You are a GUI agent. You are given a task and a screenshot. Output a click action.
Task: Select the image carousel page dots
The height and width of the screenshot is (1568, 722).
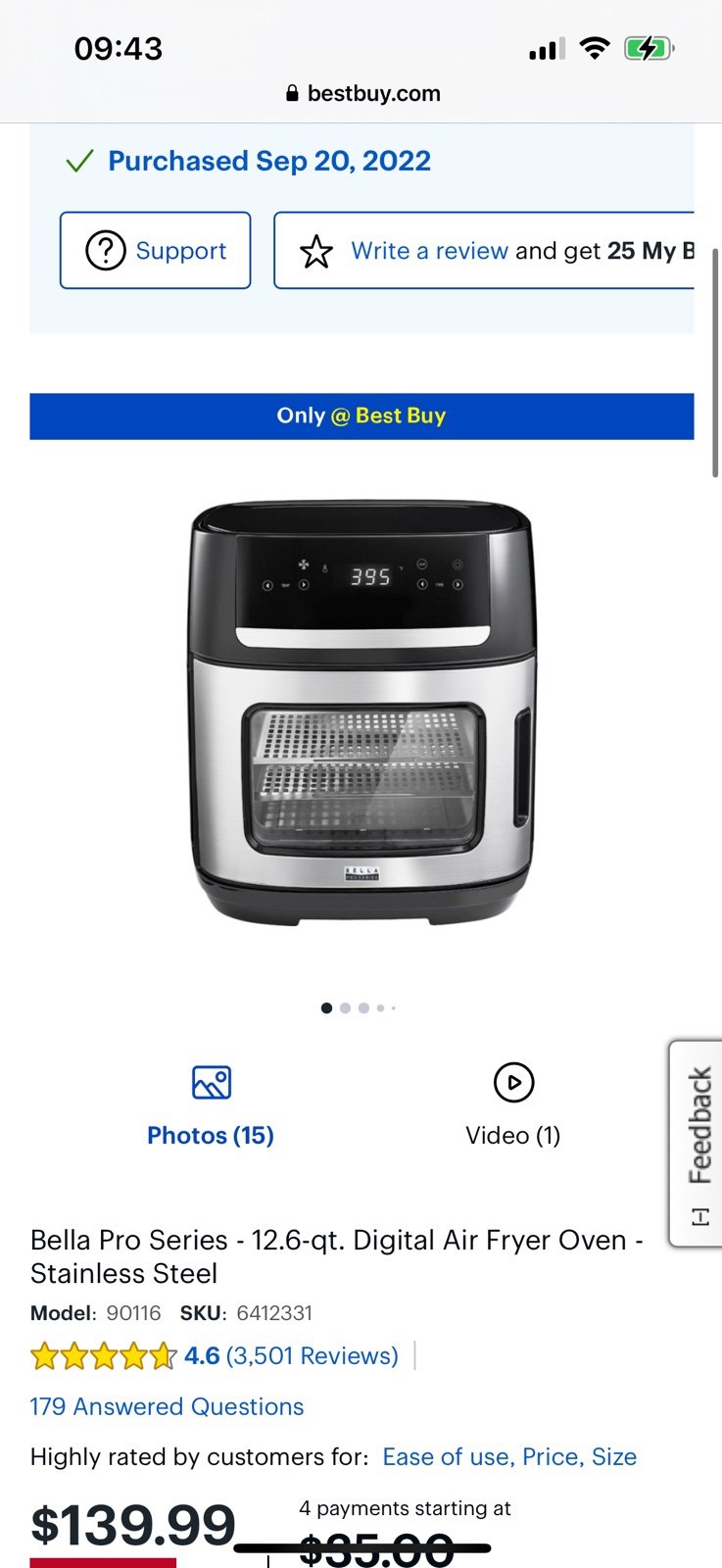359,1007
